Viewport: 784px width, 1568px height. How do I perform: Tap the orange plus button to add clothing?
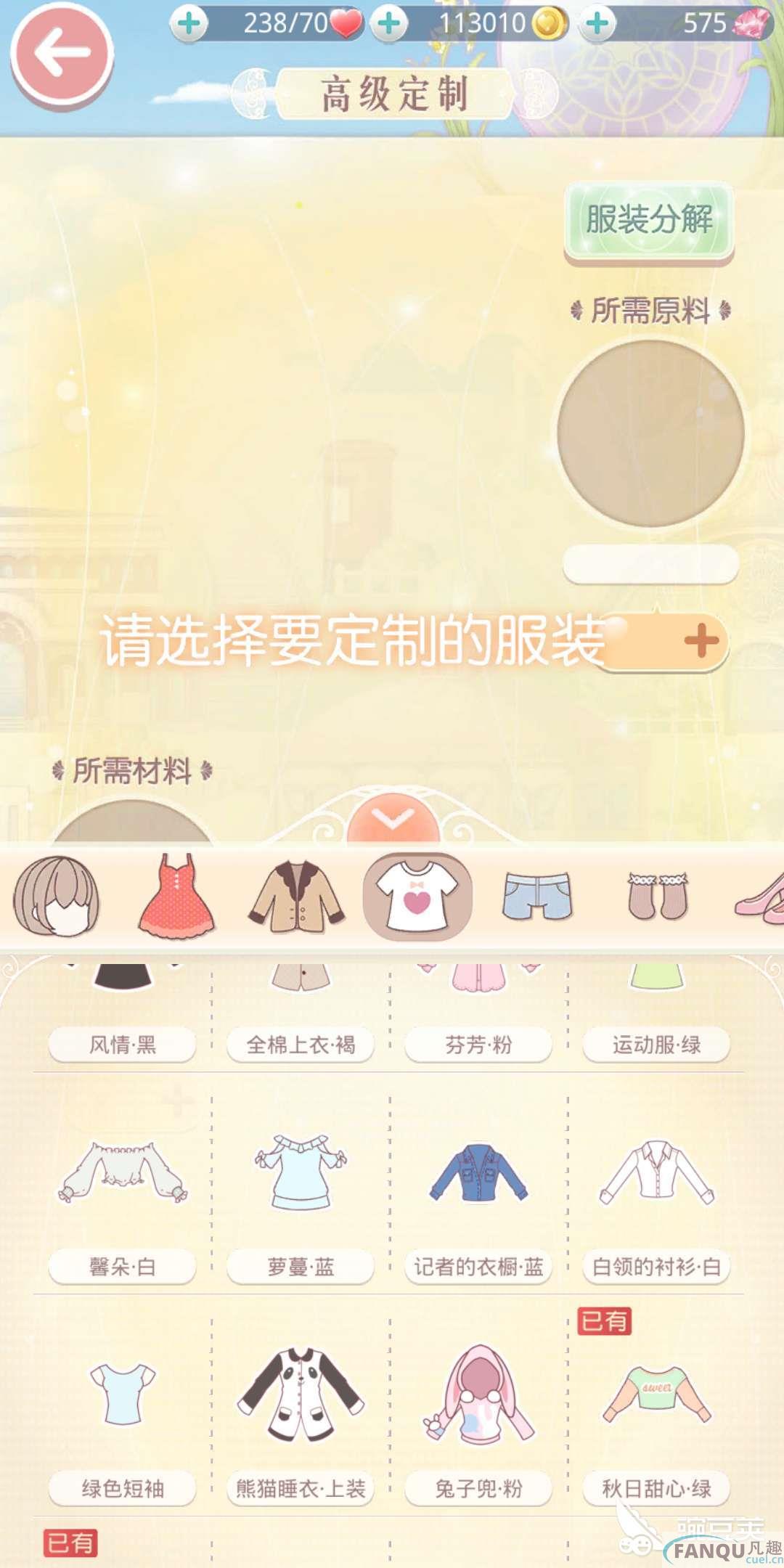(x=701, y=641)
